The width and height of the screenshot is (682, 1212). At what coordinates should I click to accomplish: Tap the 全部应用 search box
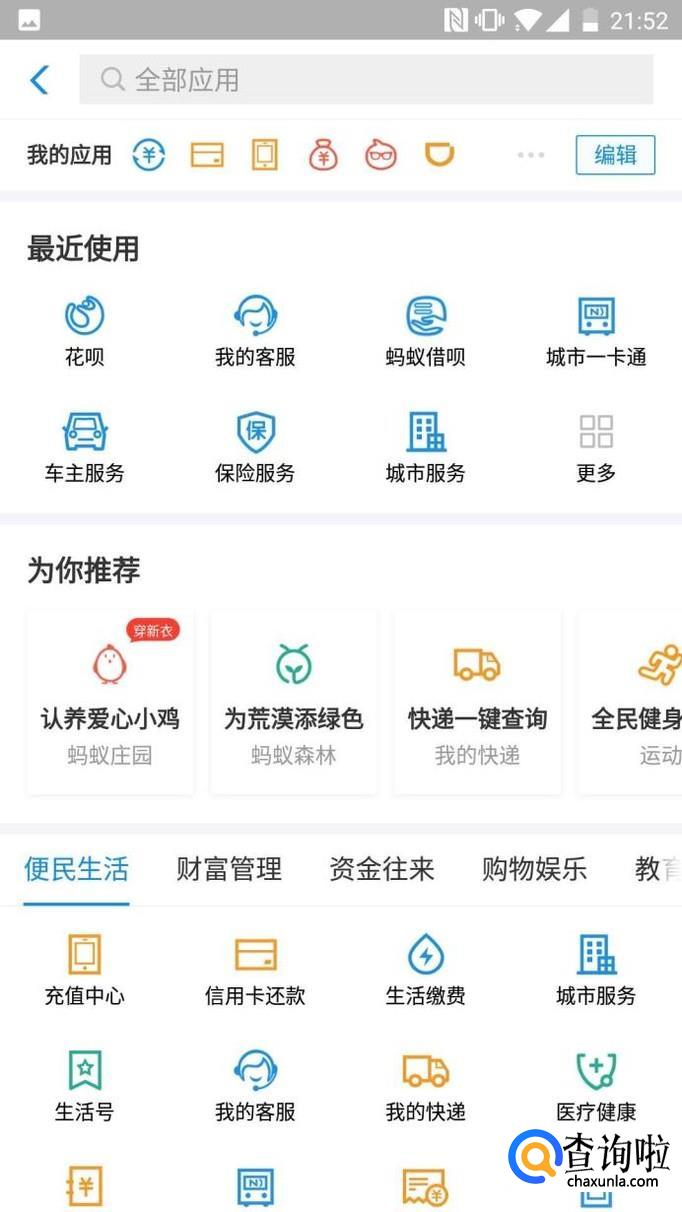pos(366,79)
